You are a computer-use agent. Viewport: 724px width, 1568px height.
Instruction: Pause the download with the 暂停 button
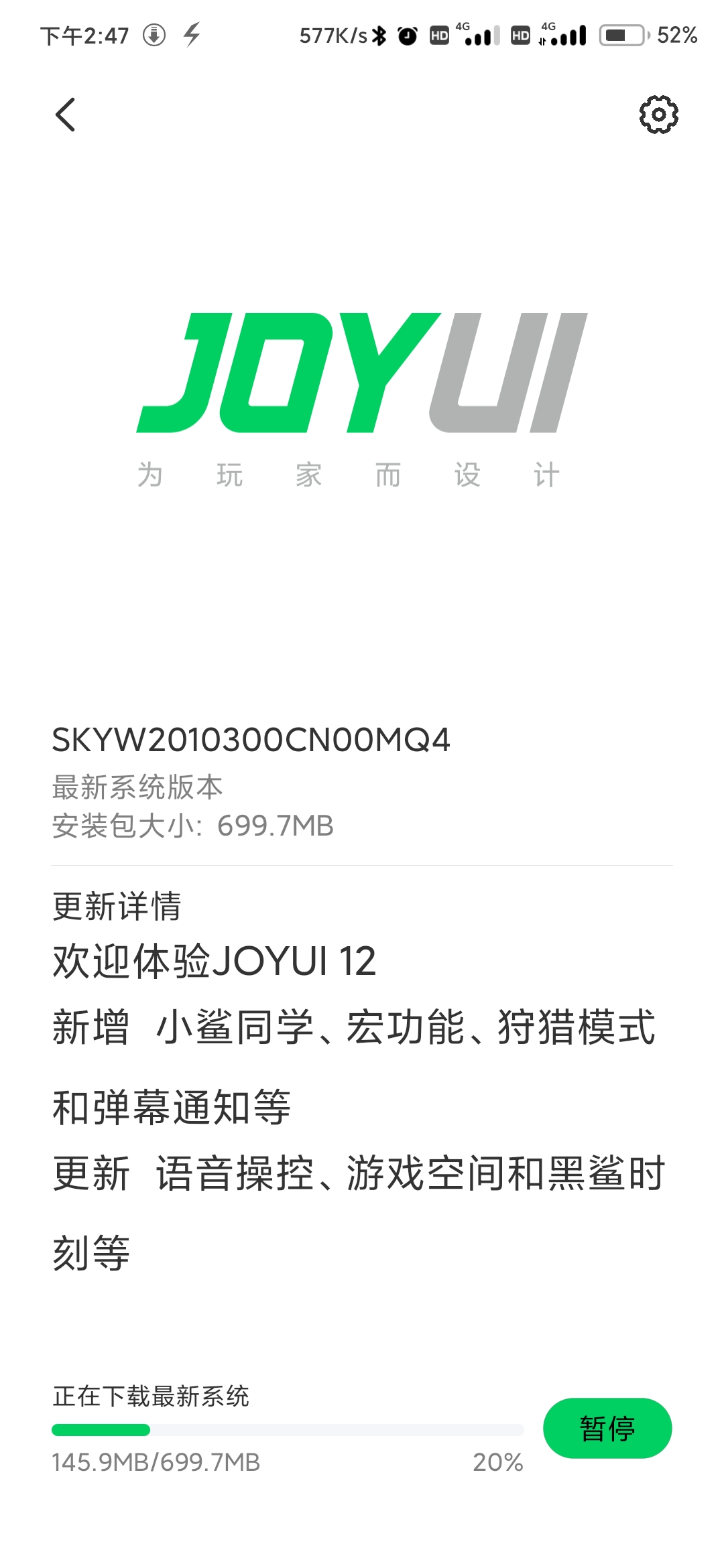(x=607, y=1428)
